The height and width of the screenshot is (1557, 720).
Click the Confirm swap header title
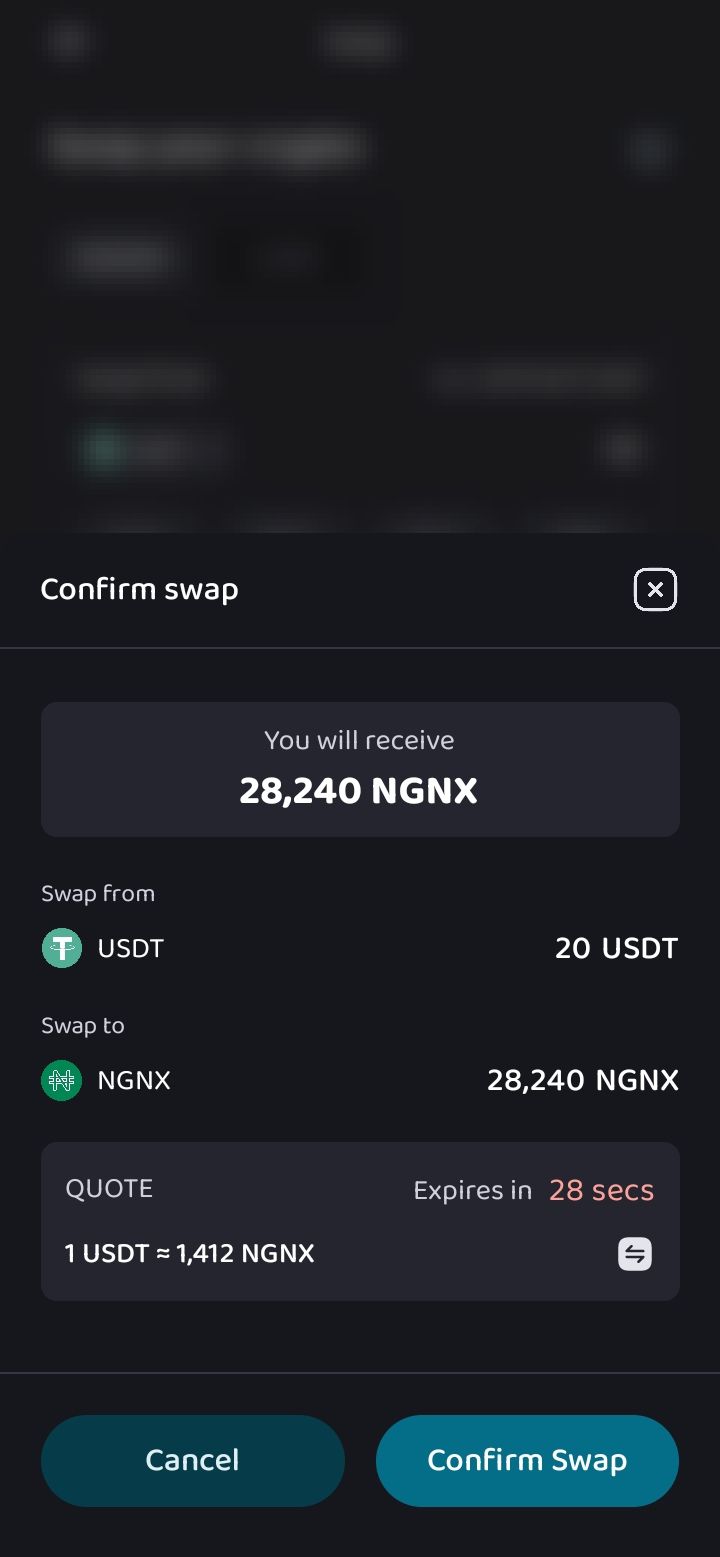pos(139,589)
